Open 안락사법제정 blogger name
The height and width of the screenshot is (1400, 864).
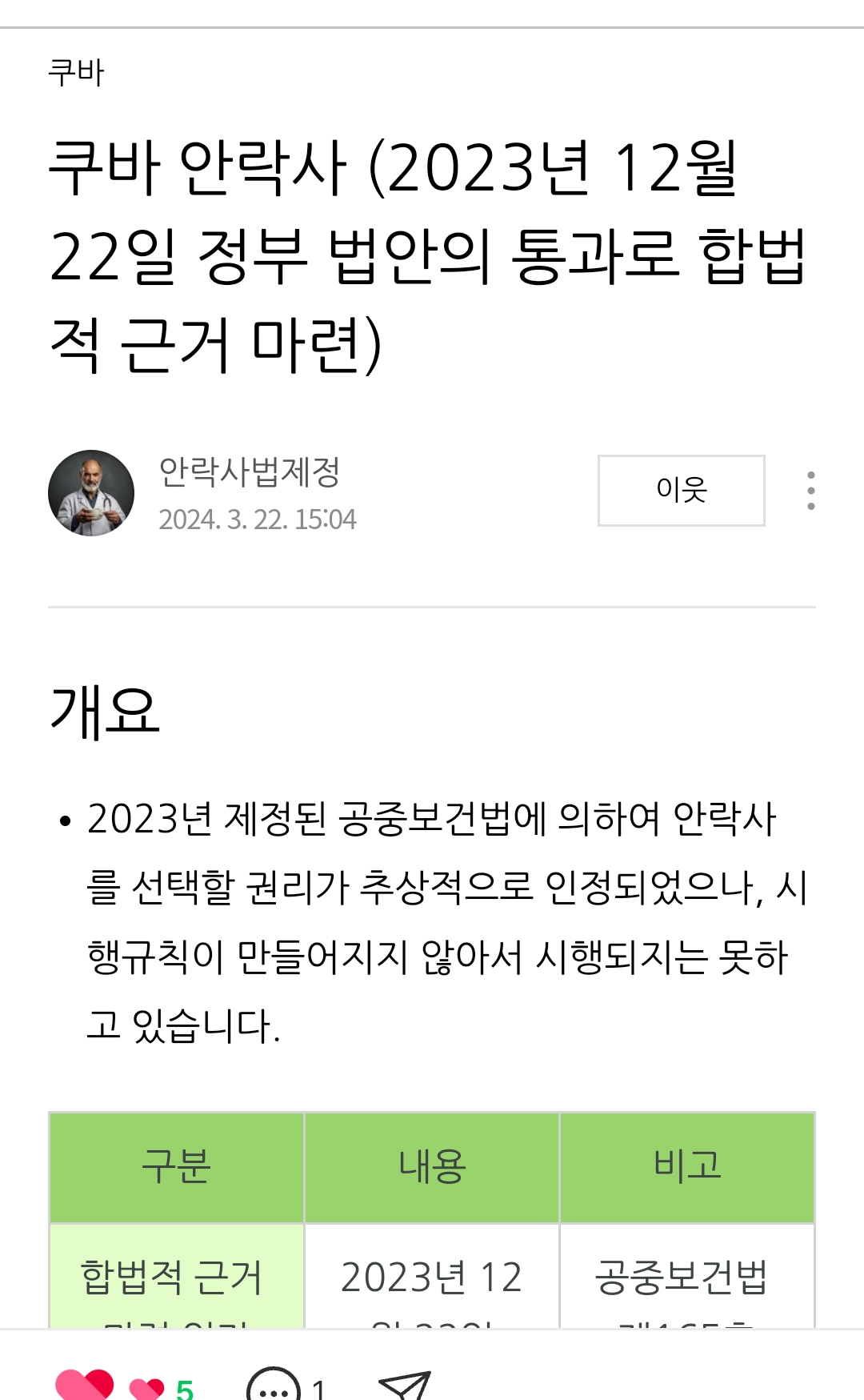tap(250, 471)
